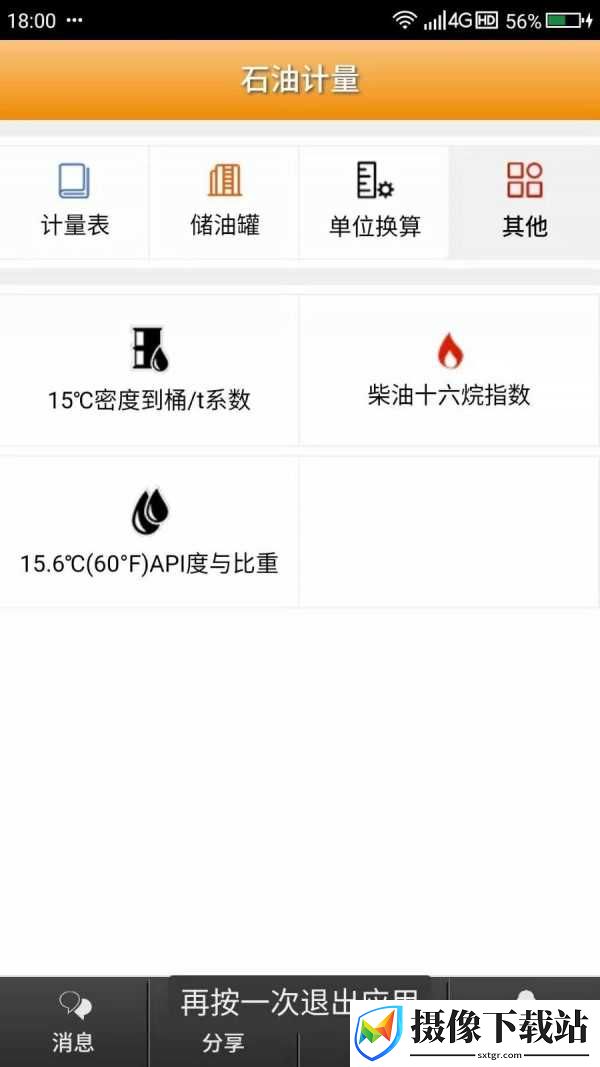Open 15.6℃(60°F)API度与比重 tool
This screenshot has width=600, height=1067.
pyautogui.click(x=149, y=532)
